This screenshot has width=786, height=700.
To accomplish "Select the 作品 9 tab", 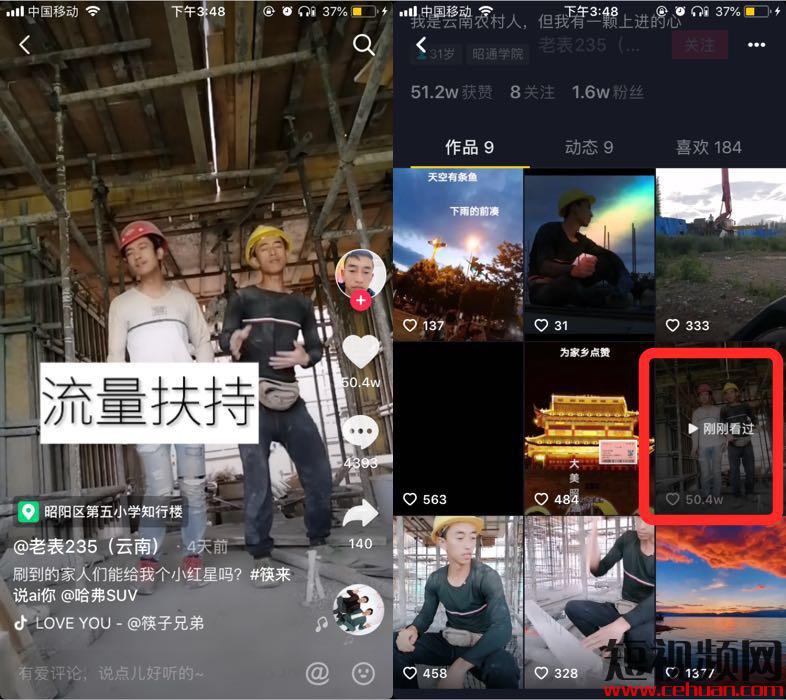I will (470, 147).
